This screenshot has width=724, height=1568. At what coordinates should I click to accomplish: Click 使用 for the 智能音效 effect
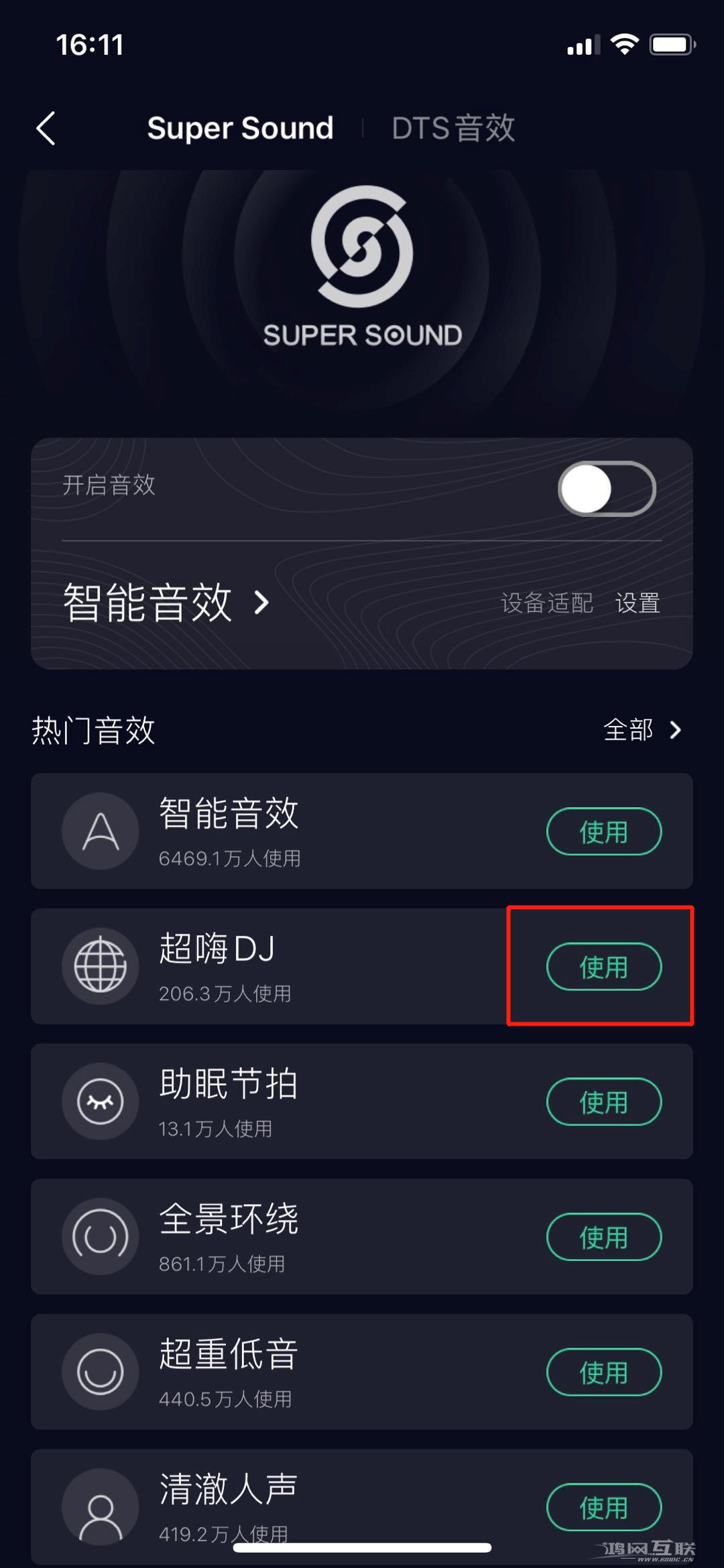pos(603,831)
